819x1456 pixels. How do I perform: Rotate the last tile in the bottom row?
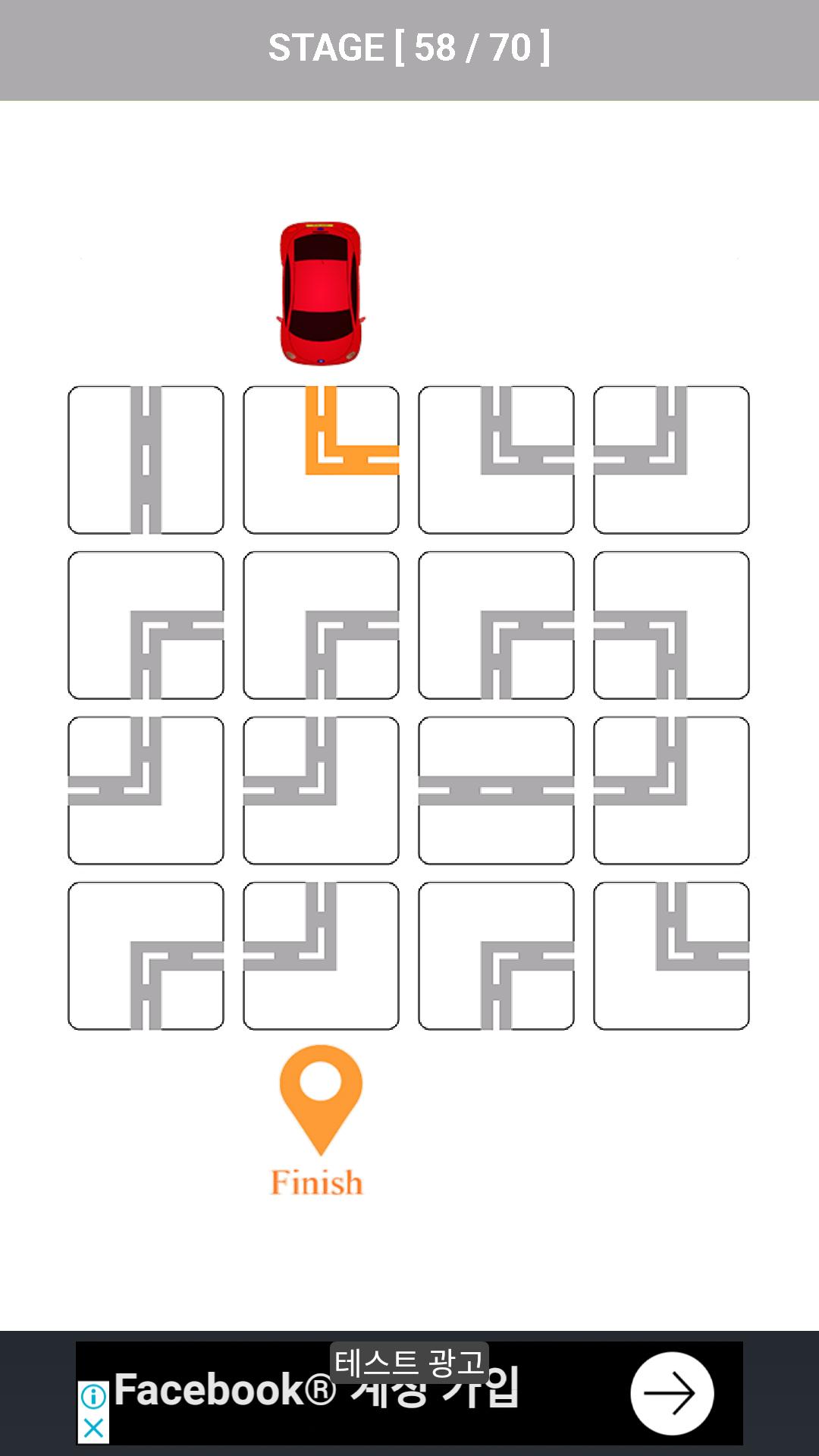[671, 955]
